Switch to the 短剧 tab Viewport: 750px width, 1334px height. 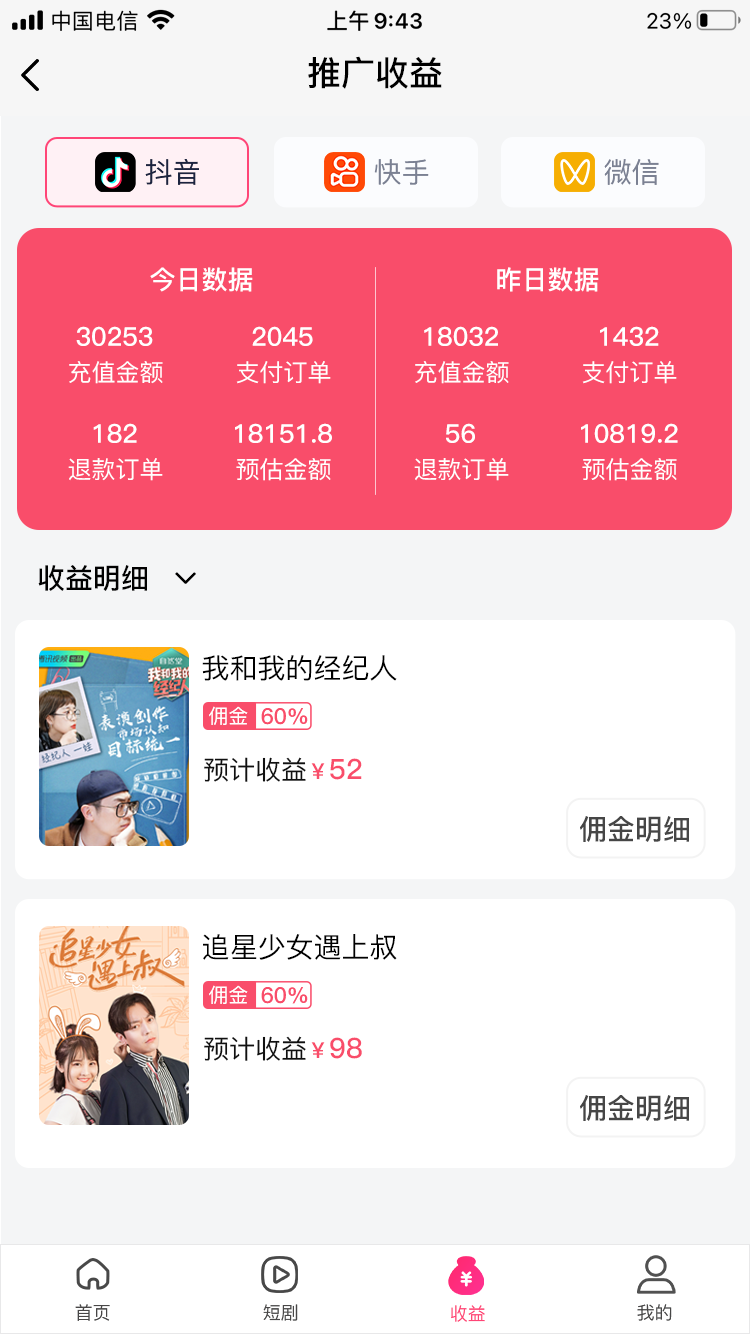point(280,1289)
